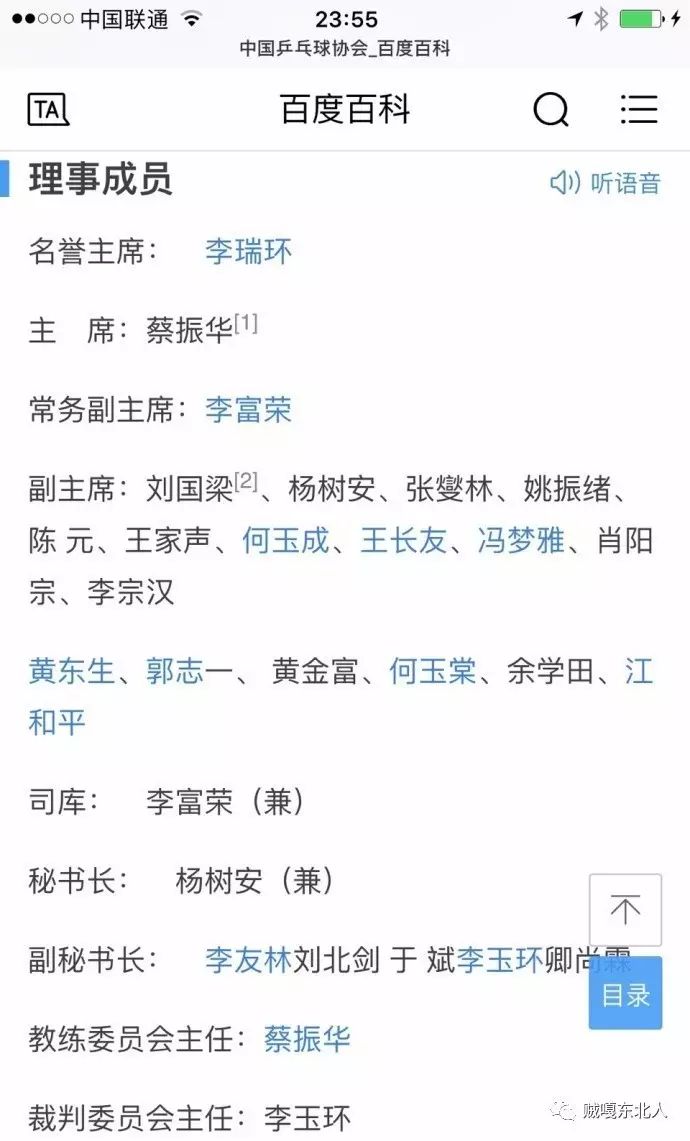Open footnote reference [1] after 蔡振华
The width and height of the screenshot is (690, 1141).
coord(246,324)
